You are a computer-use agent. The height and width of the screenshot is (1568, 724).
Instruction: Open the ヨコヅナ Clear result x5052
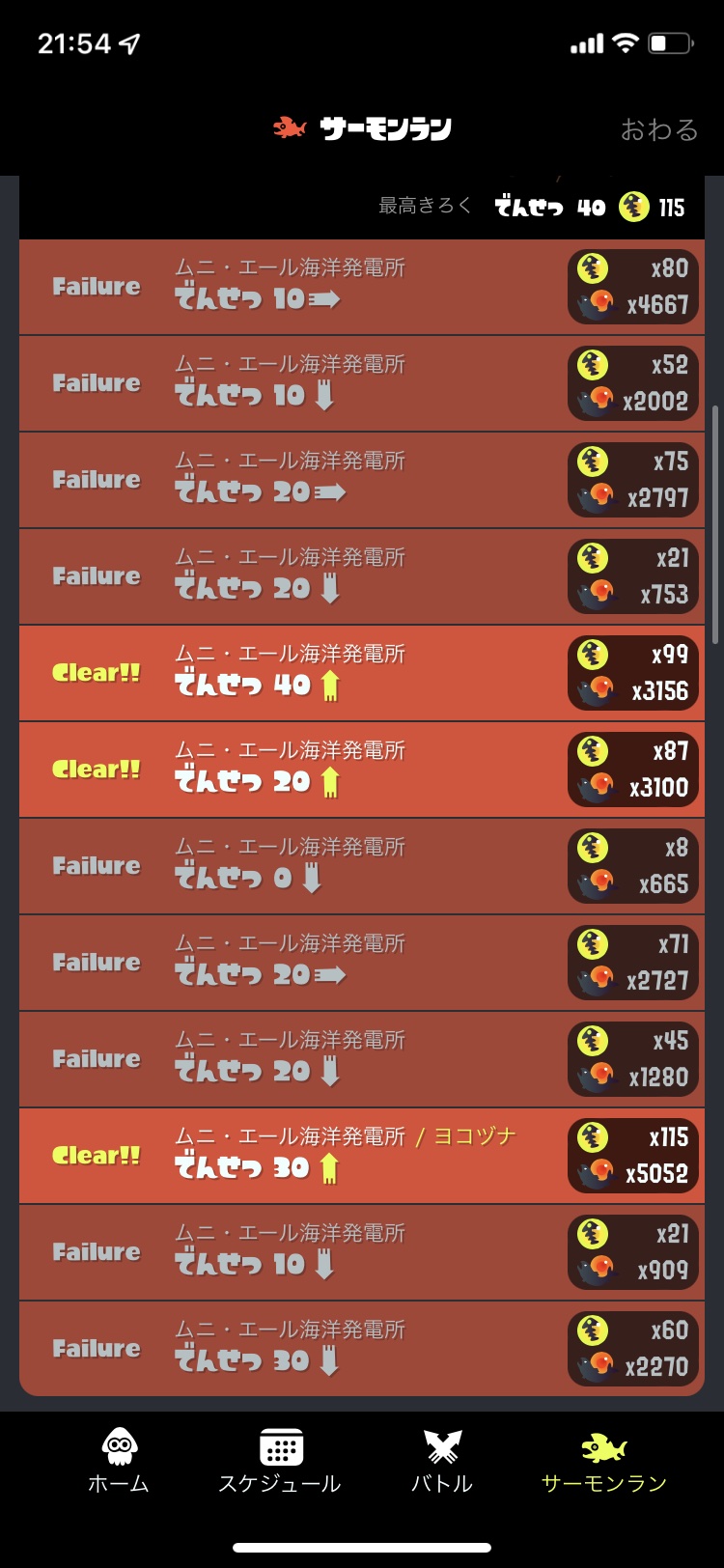click(362, 1156)
